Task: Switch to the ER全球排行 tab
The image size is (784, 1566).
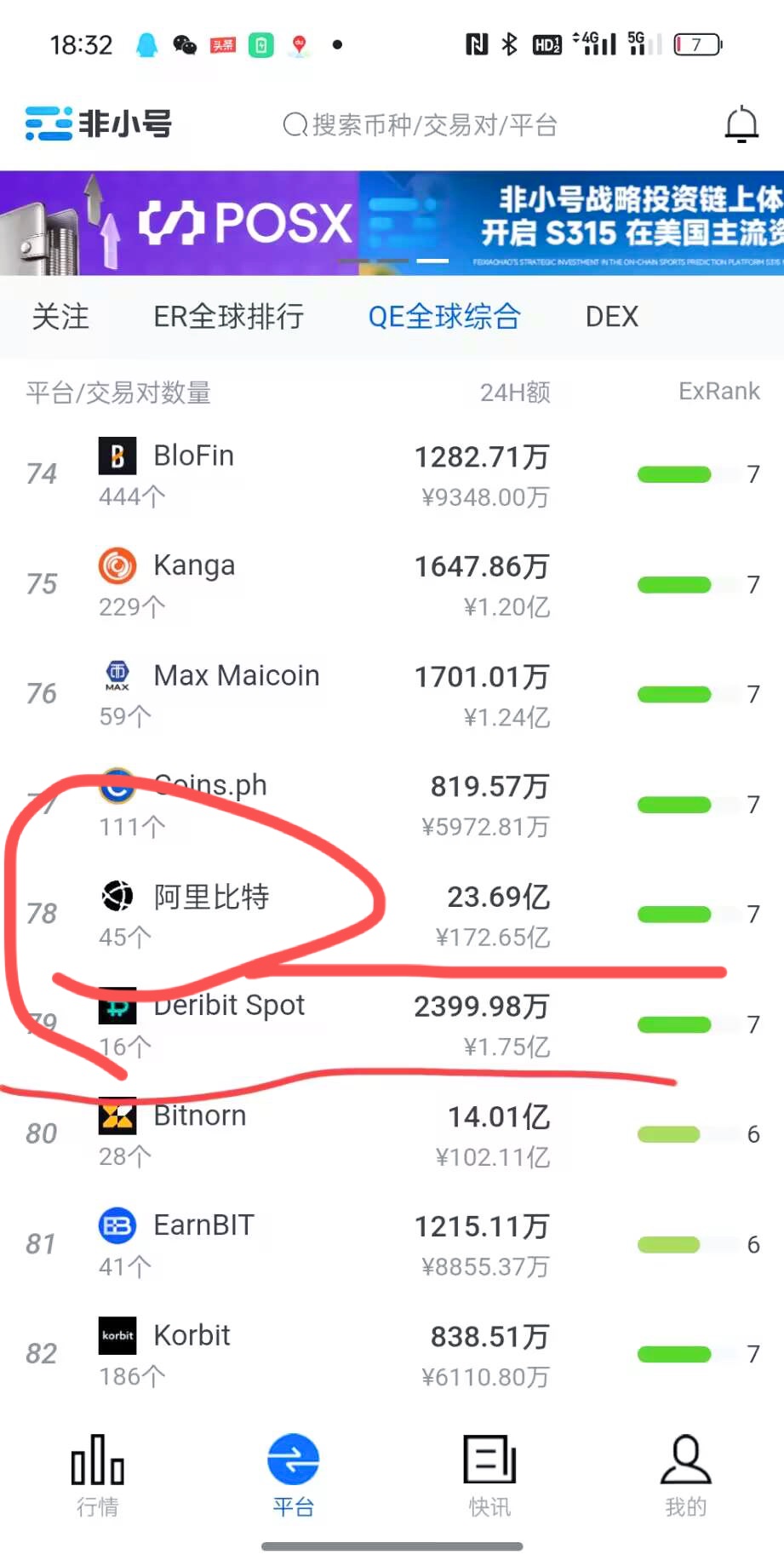Action: tap(228, 317)
